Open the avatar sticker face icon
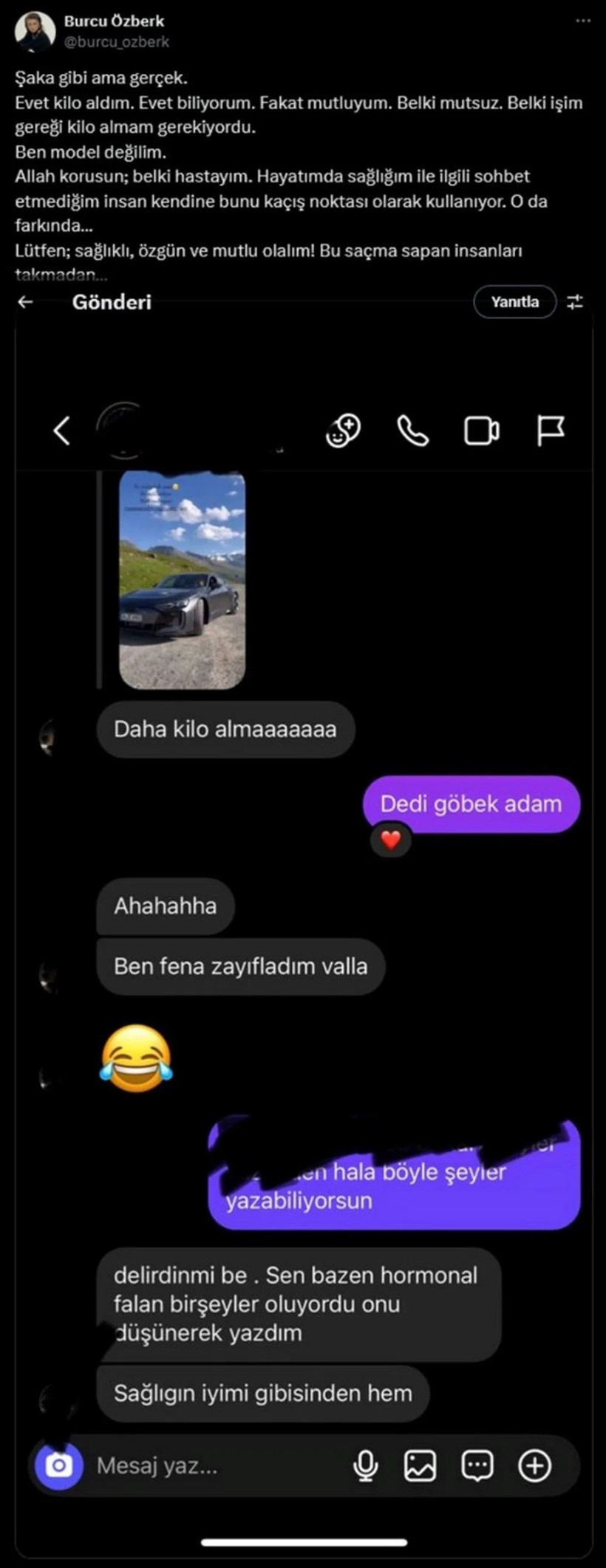This screenshot has height=1568, width=606. tap(342, 431)
